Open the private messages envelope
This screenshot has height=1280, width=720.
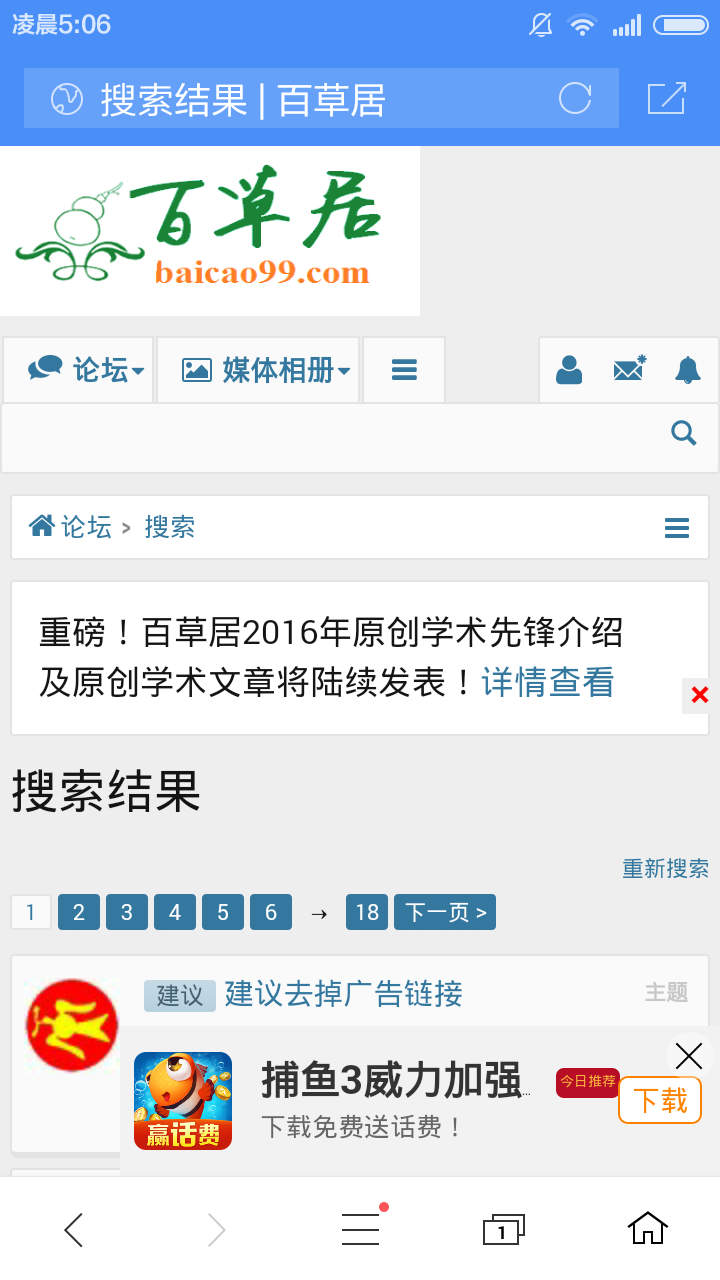(629, 370)
